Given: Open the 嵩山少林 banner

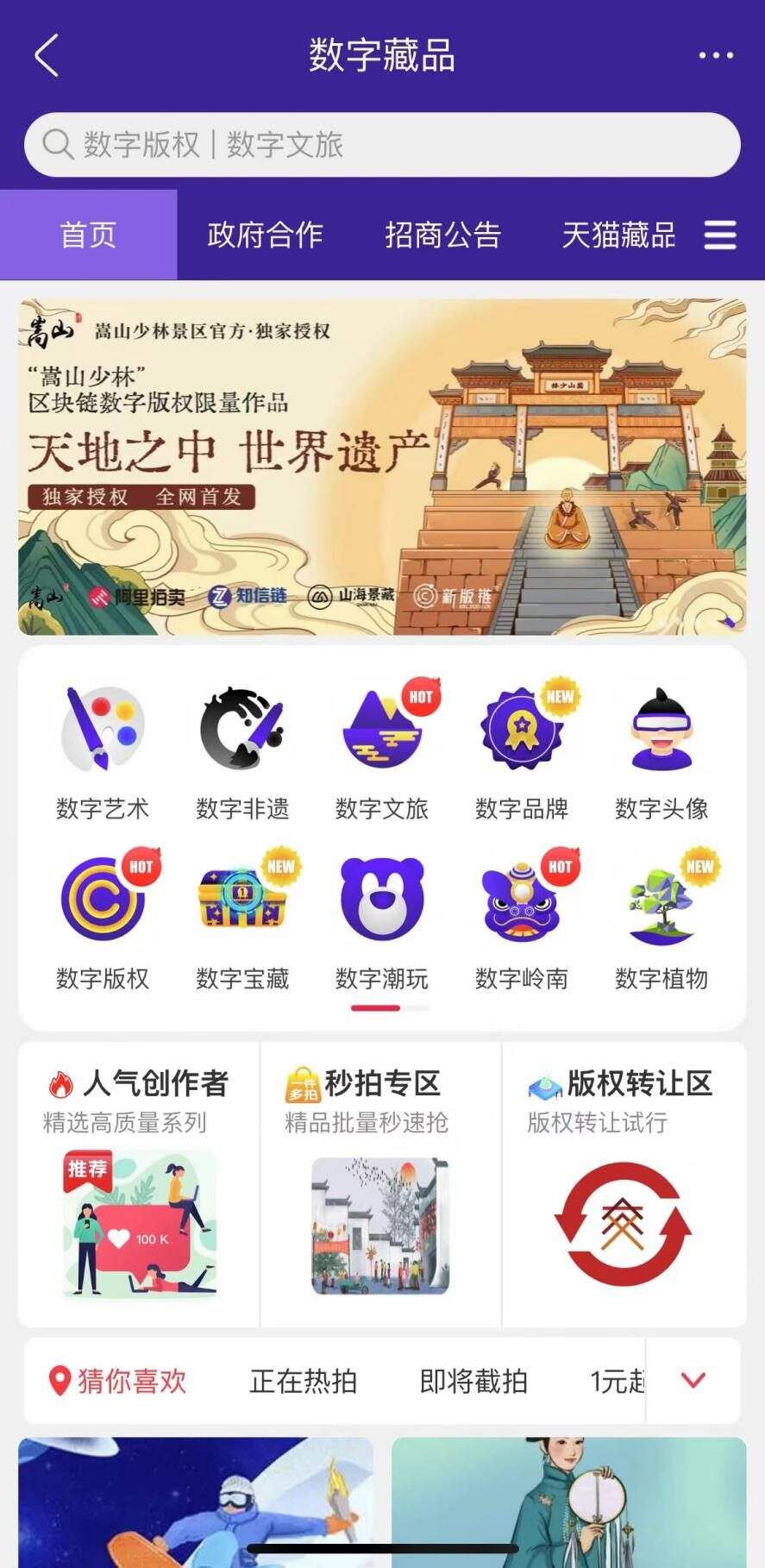Looking at the screenshot, I should pyautogui.click(x=382, y=467).
